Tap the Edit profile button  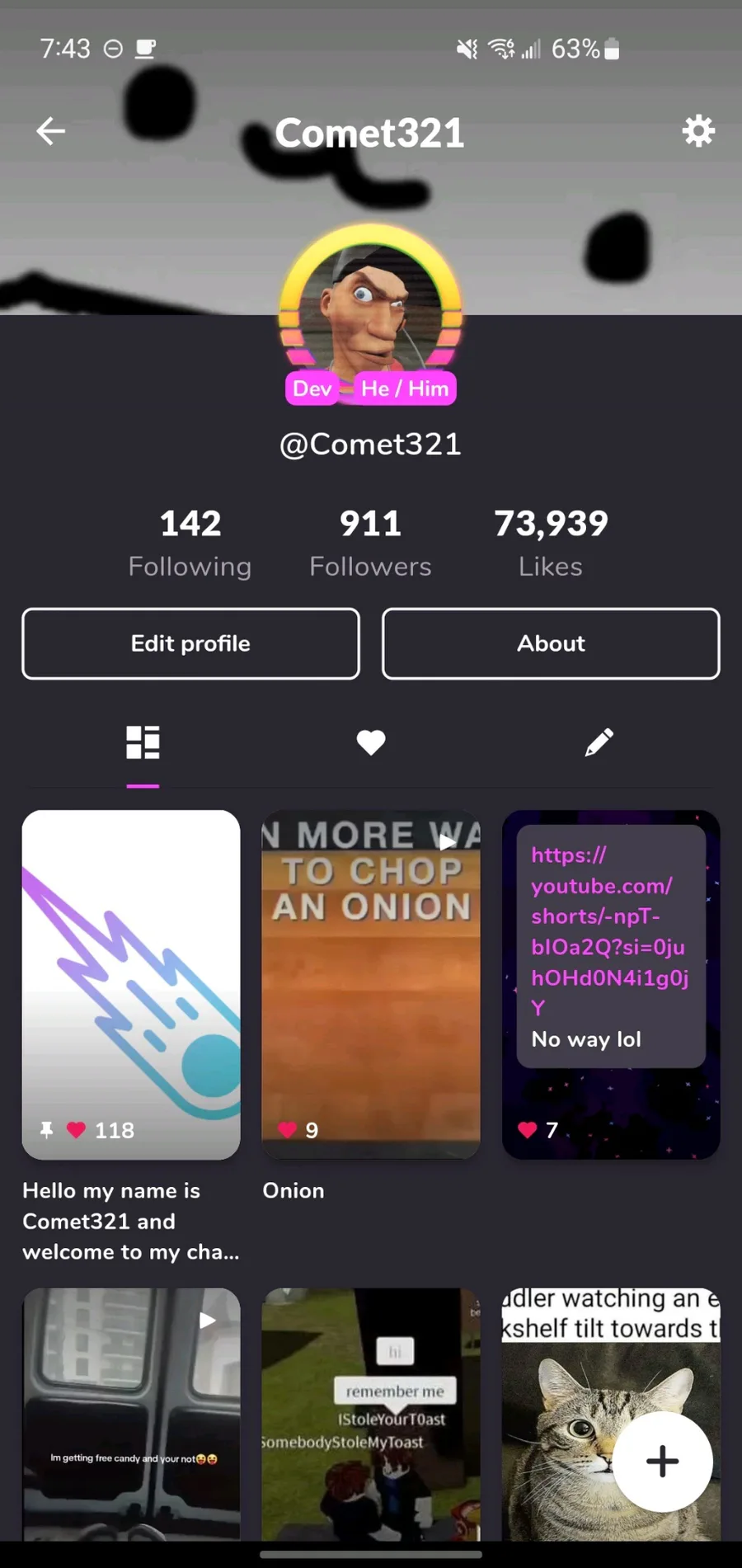coord(190,644)
